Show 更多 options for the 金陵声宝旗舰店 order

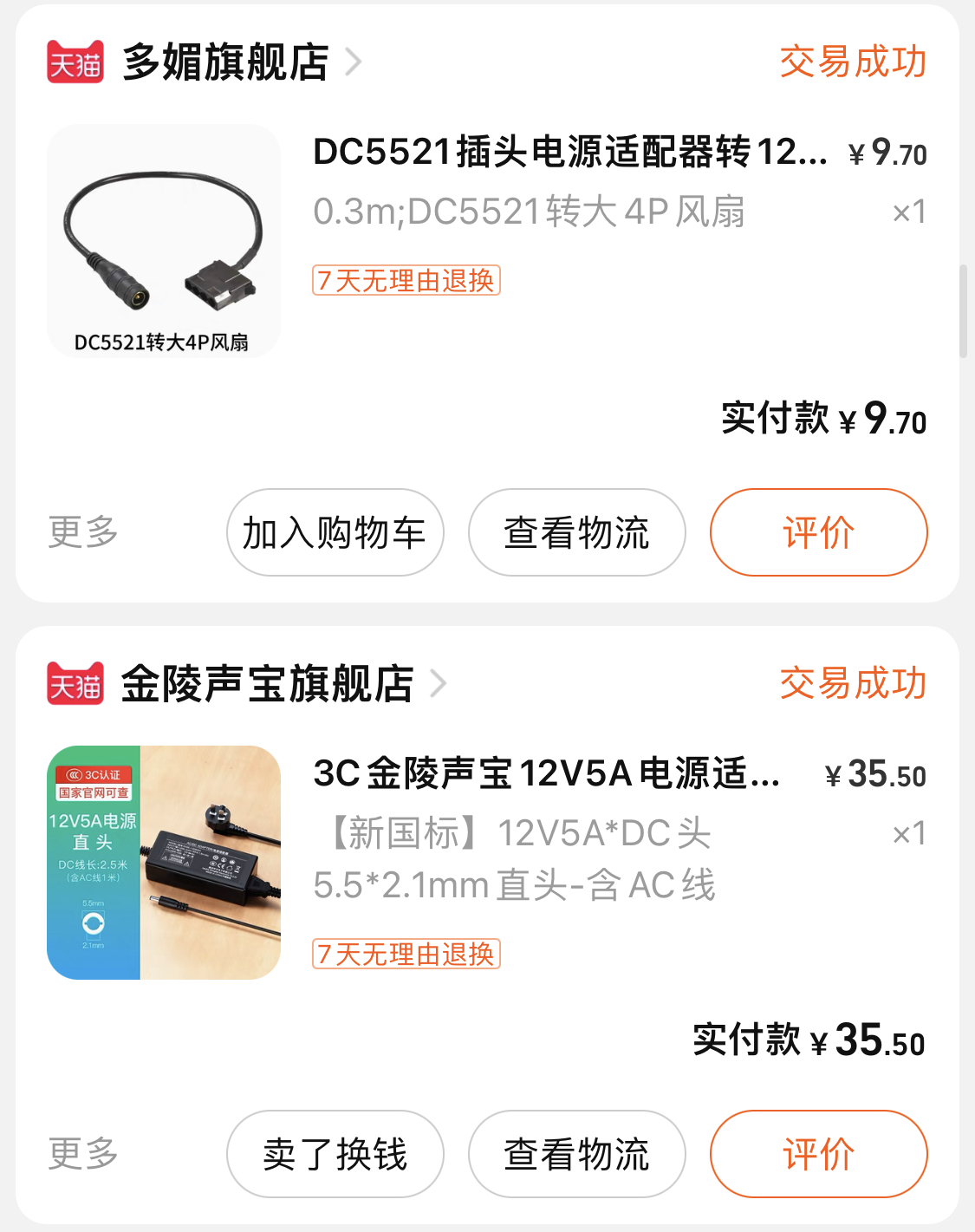tap(83, 1153)
